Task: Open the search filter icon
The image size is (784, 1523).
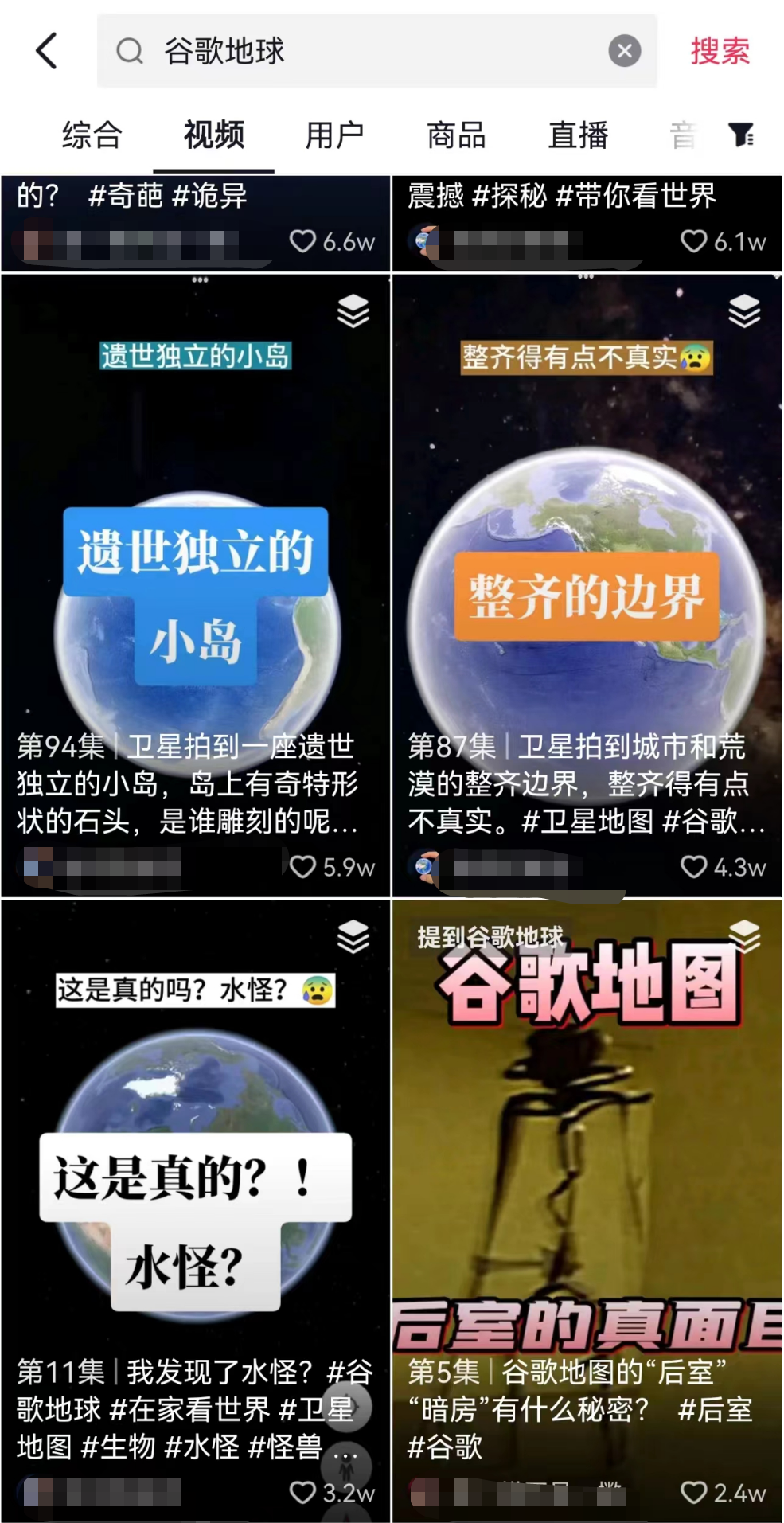Action: point(741,135)
